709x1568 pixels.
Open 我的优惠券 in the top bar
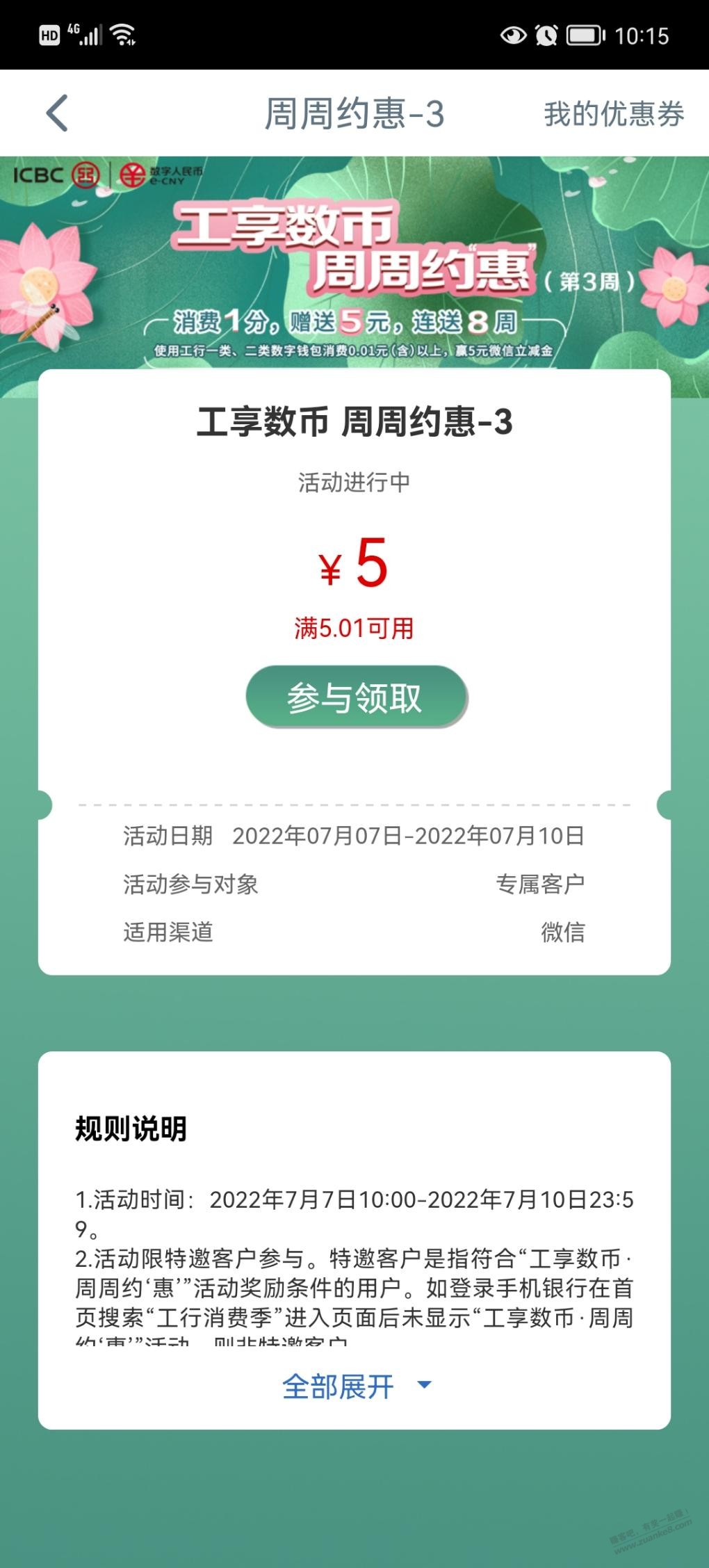coord(614,114)
